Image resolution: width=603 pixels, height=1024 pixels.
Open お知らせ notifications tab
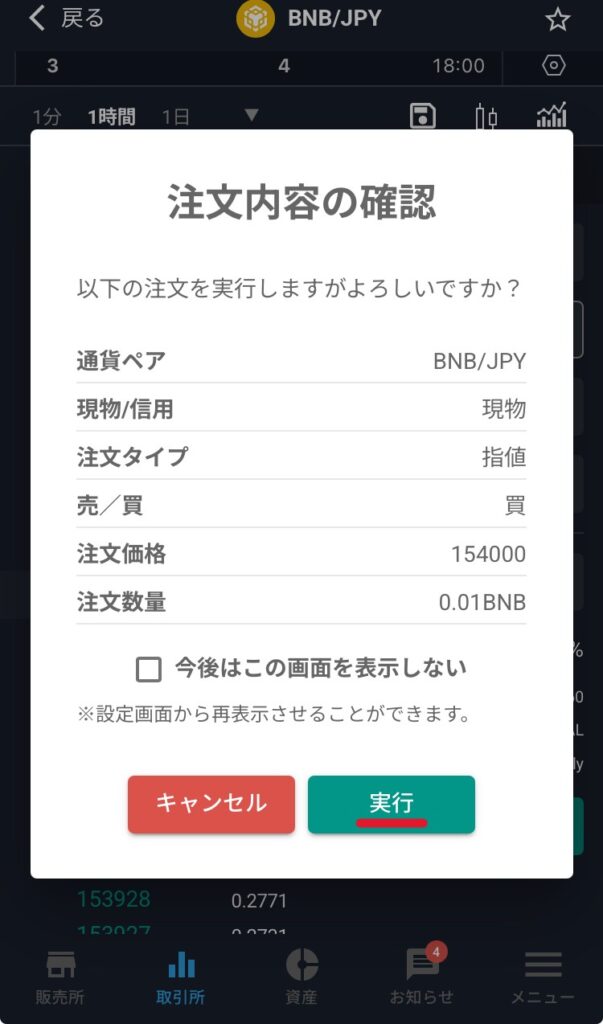pos(422,977)
